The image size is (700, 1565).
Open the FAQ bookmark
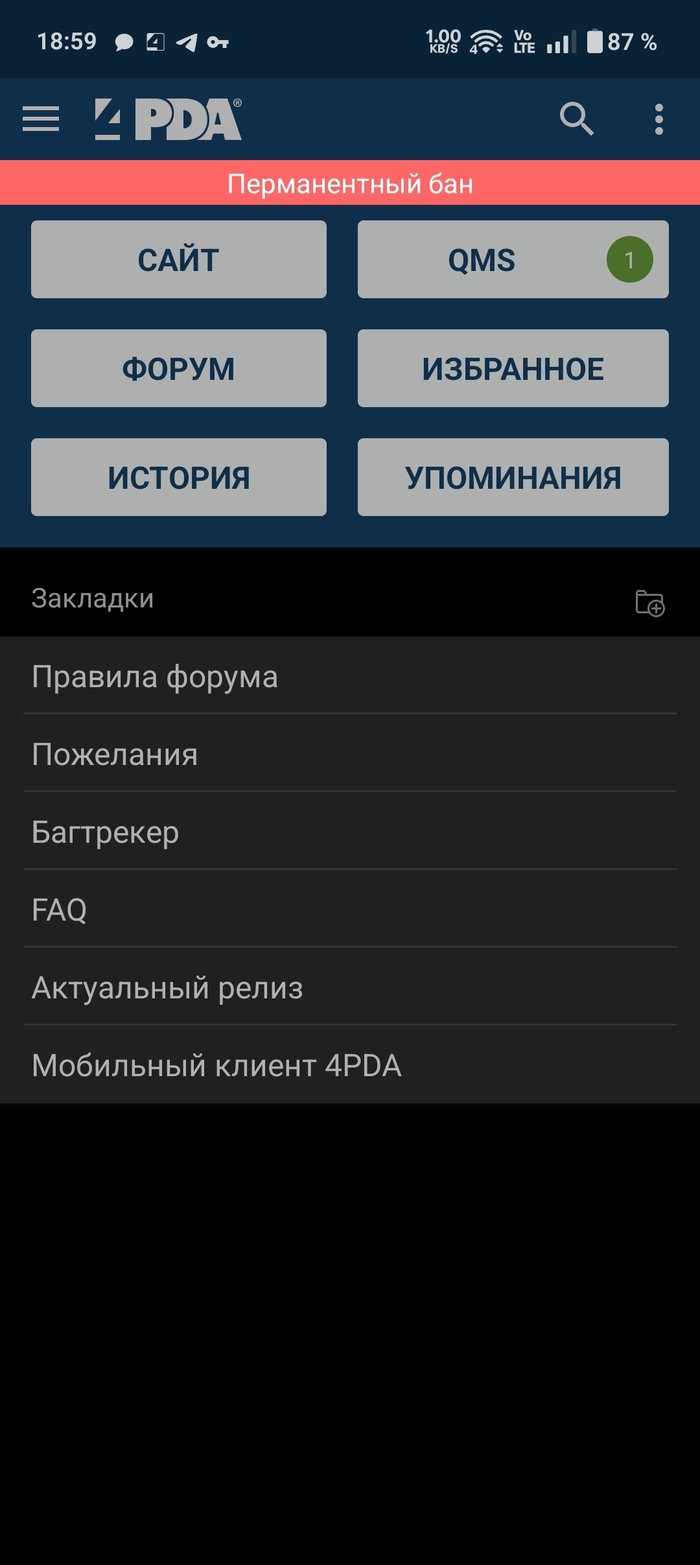point(60,910)
